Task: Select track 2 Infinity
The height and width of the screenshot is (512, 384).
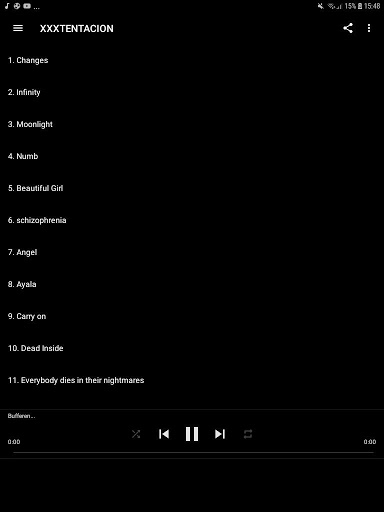Action: [192, 92]
